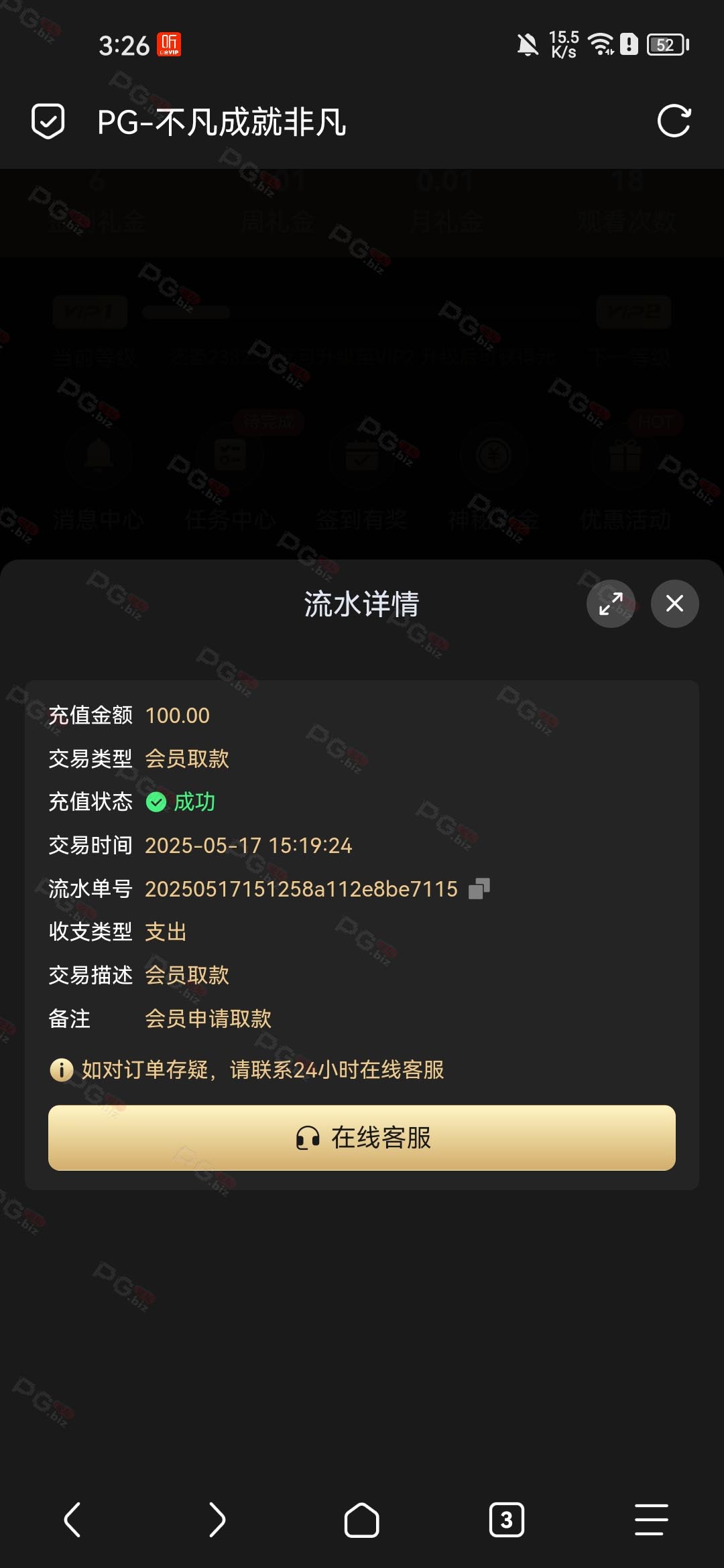Contact 在线客服 support
This screenshot has height=1568, width=724.
tap(362, 1138)
